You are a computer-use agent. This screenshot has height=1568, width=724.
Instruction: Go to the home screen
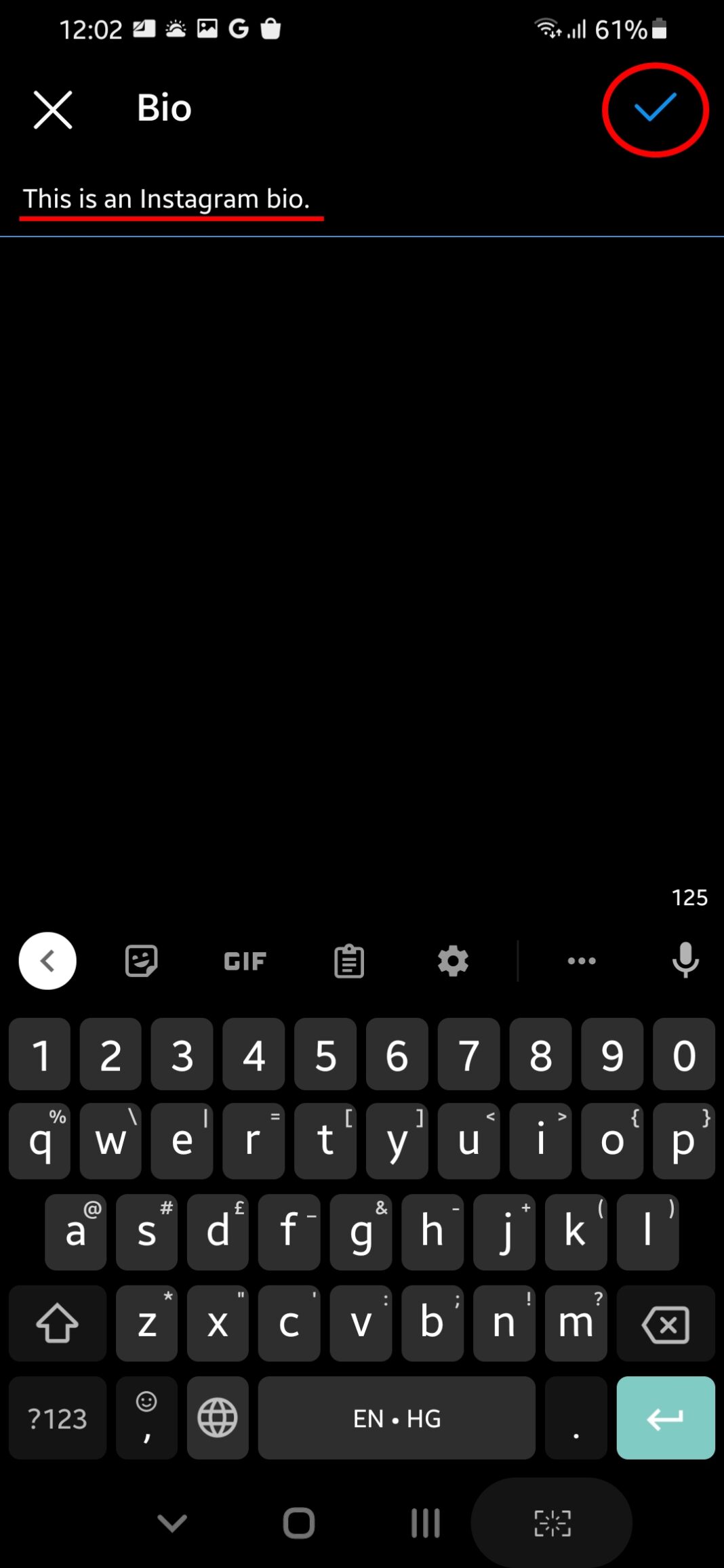coord(298,1523)
